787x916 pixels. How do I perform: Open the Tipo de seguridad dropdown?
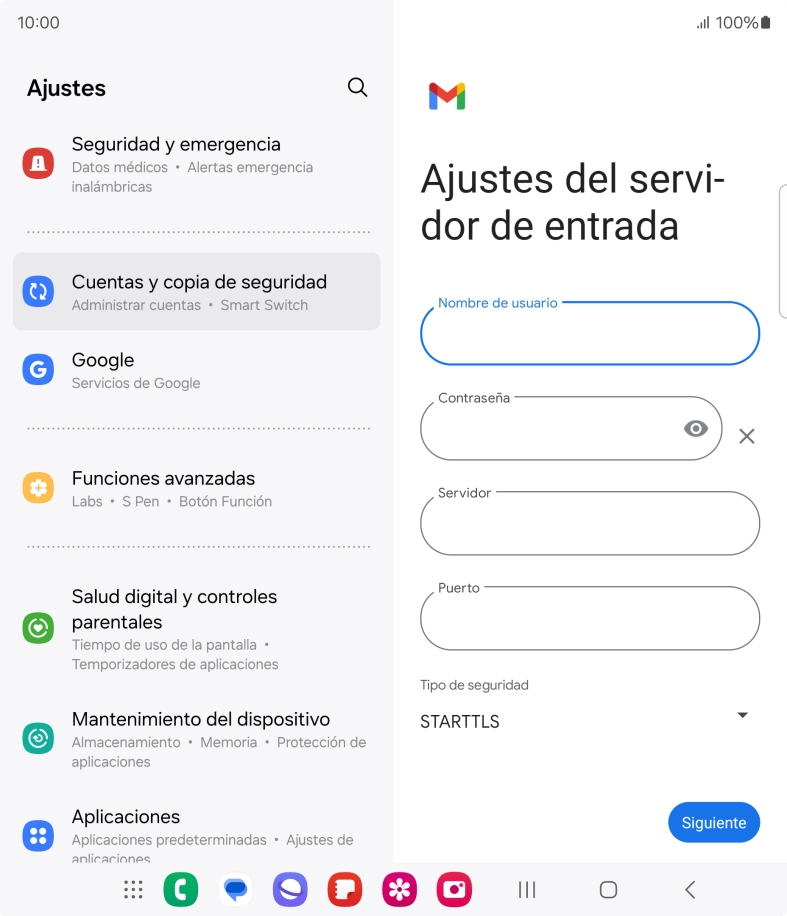[742, 715]
